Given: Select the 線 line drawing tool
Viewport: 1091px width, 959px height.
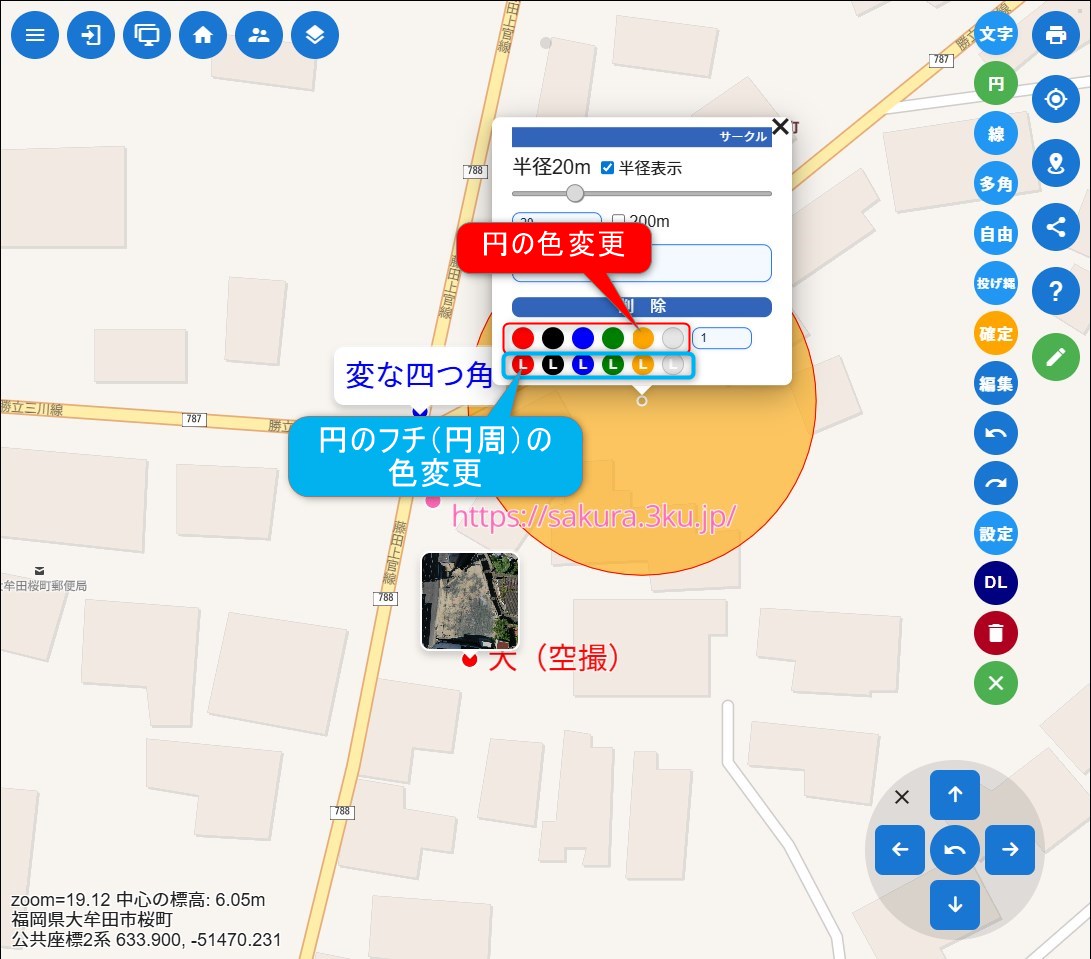Looking at the screenshot, I should [995, 133].
